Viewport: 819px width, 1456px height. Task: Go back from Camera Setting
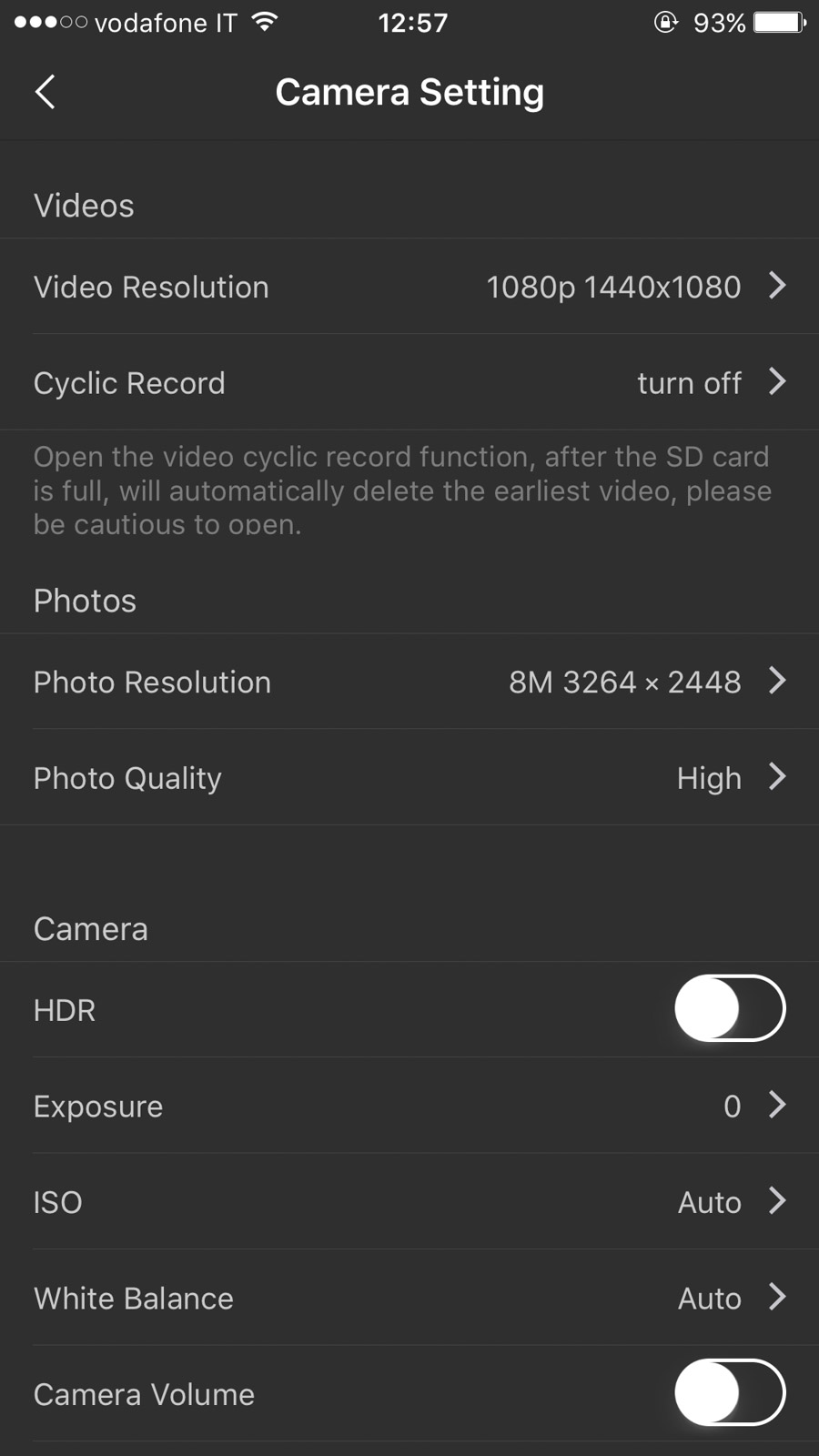(x=45, y=92)
